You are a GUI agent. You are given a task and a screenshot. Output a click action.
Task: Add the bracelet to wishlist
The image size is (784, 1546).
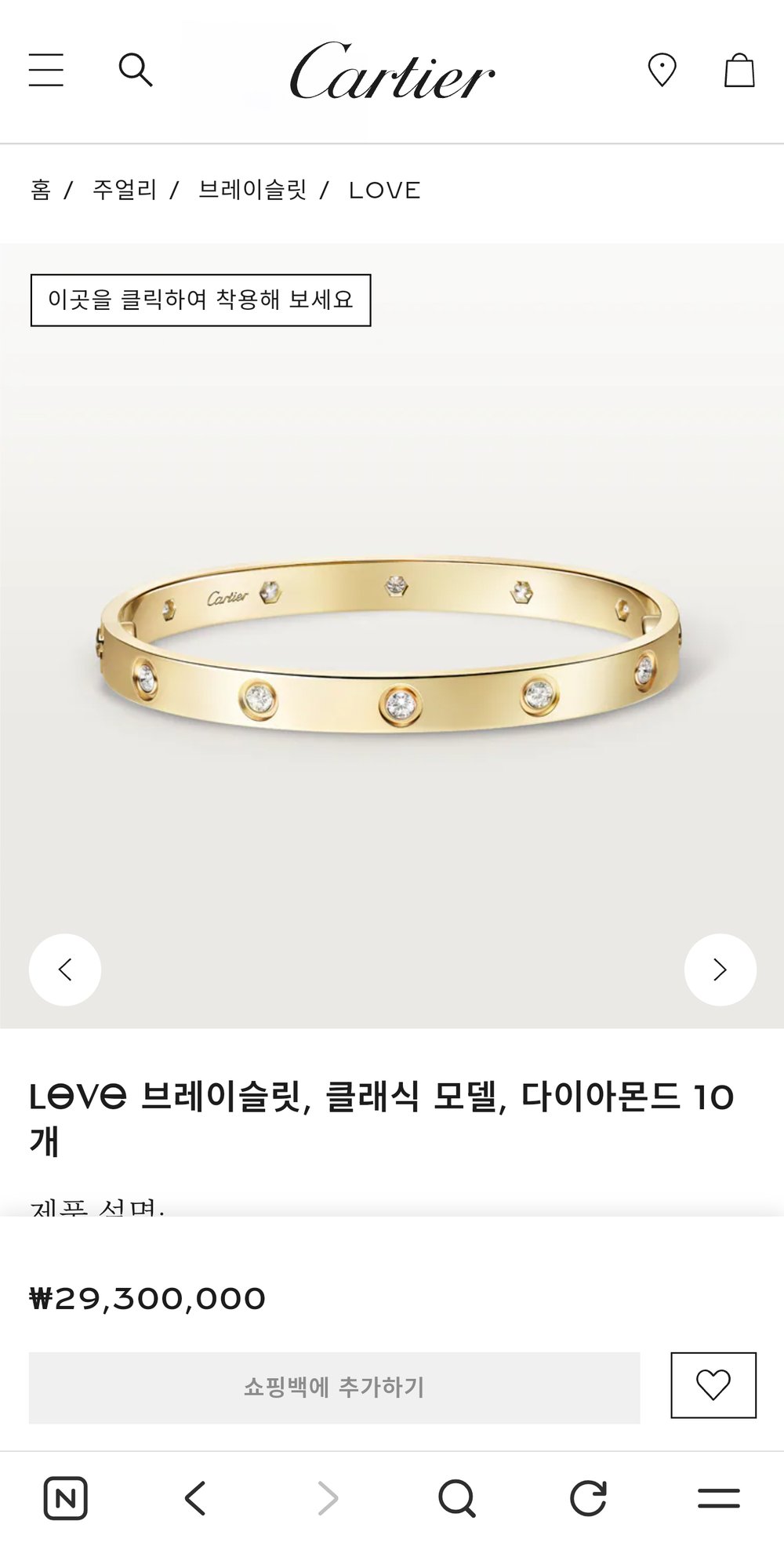713,1385
